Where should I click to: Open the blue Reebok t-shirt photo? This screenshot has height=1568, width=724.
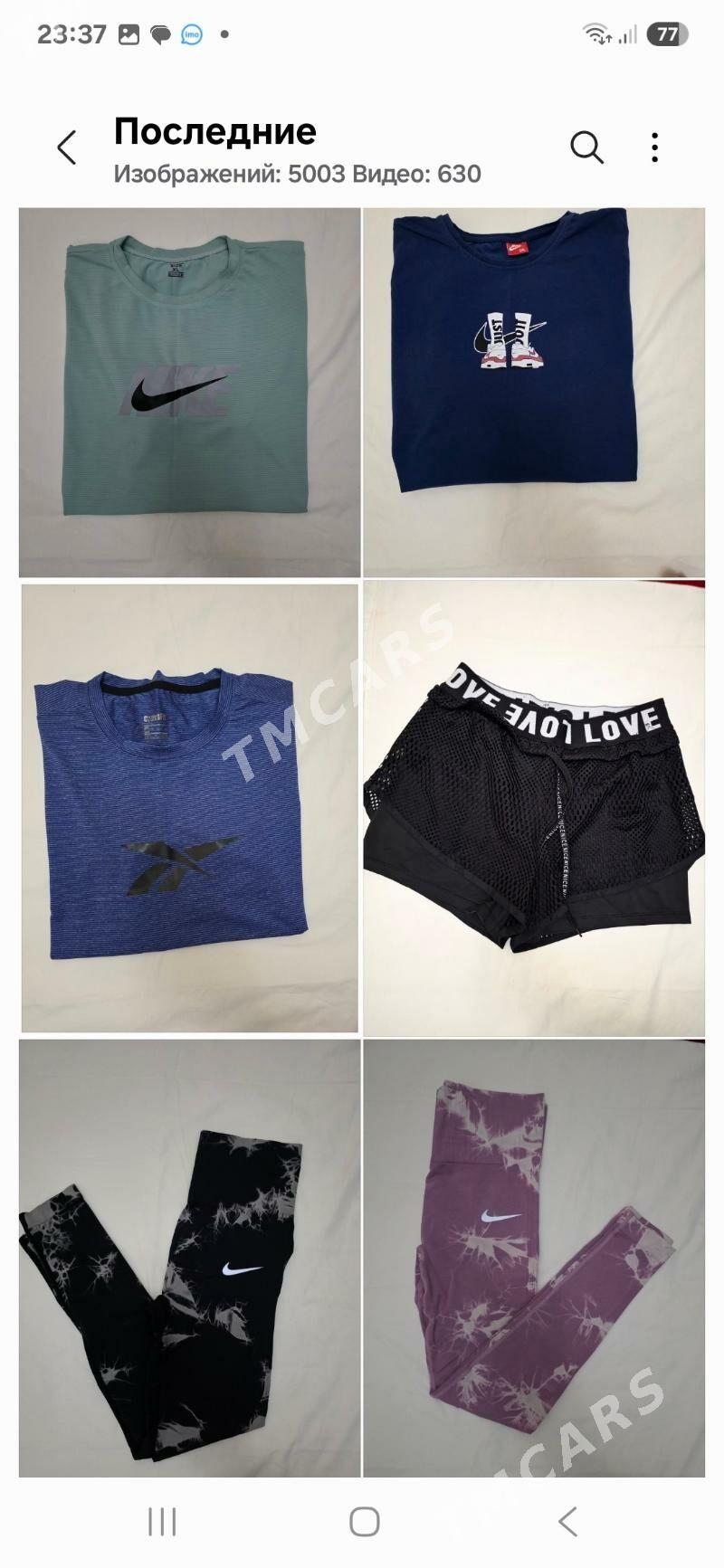click(x=190, y=808)
